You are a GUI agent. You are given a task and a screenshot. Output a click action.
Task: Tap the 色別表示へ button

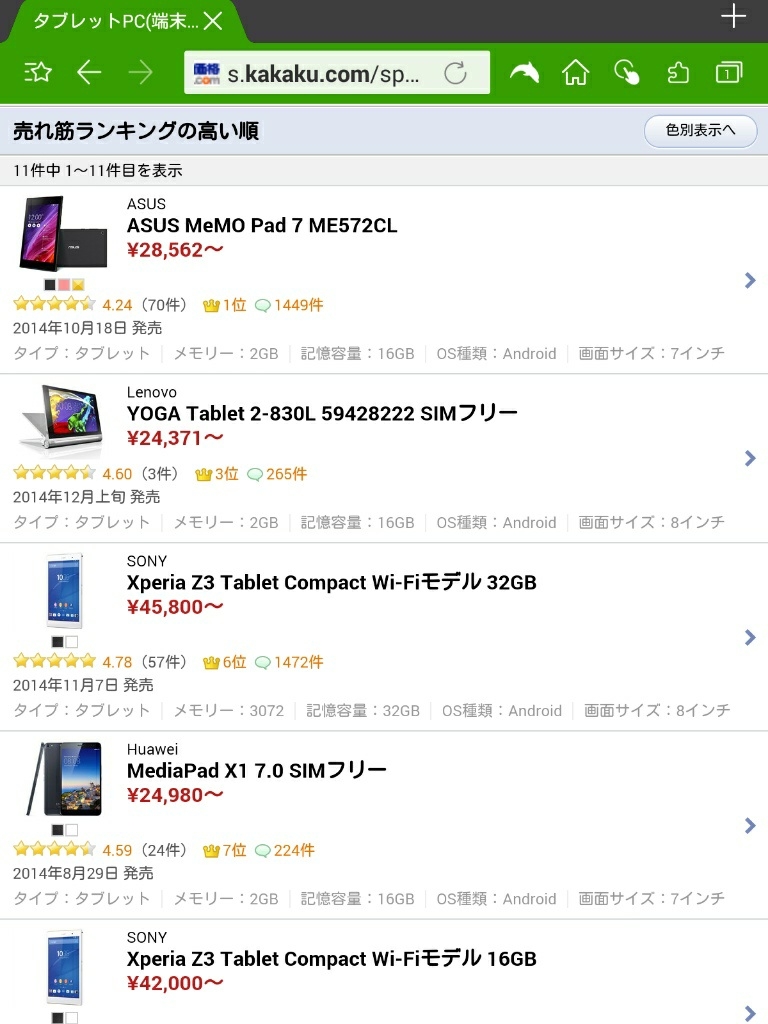tap(700, 130)
